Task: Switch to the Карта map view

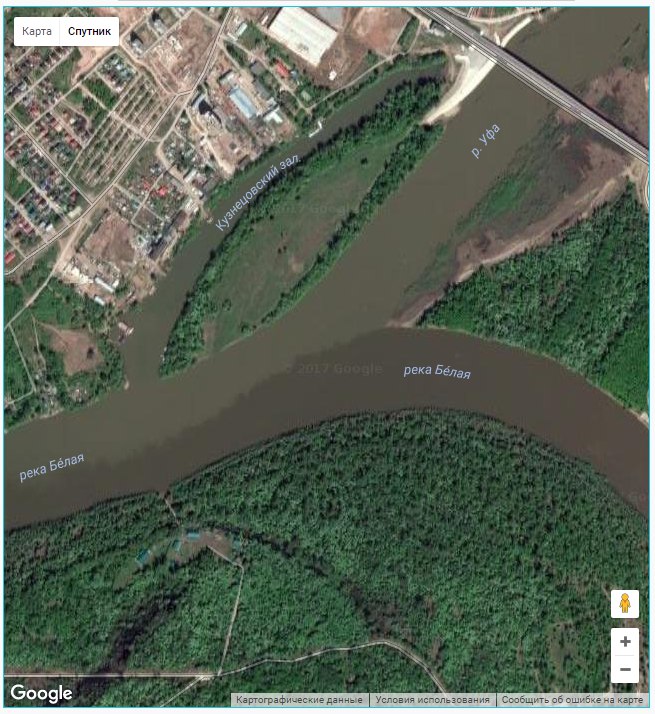Action: coord(37,31)
